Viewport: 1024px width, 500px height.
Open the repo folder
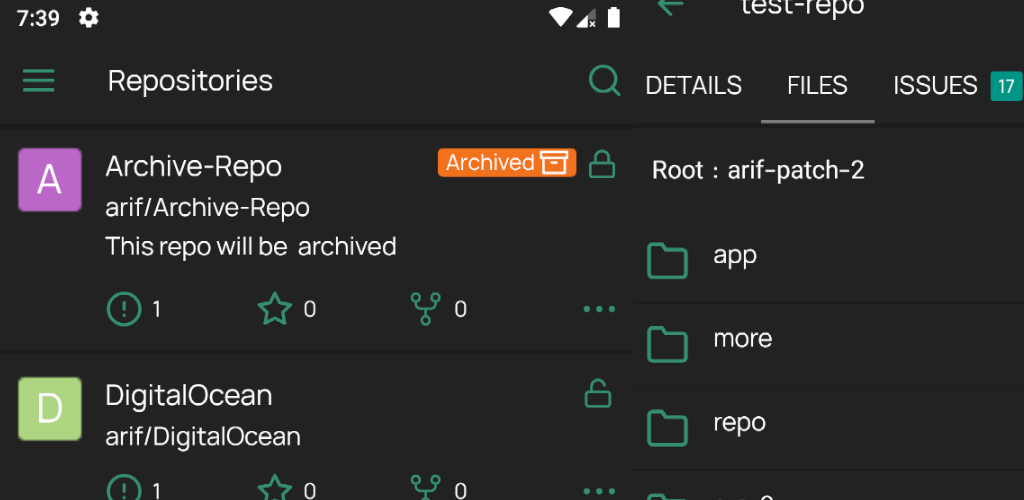click(829, 427)
